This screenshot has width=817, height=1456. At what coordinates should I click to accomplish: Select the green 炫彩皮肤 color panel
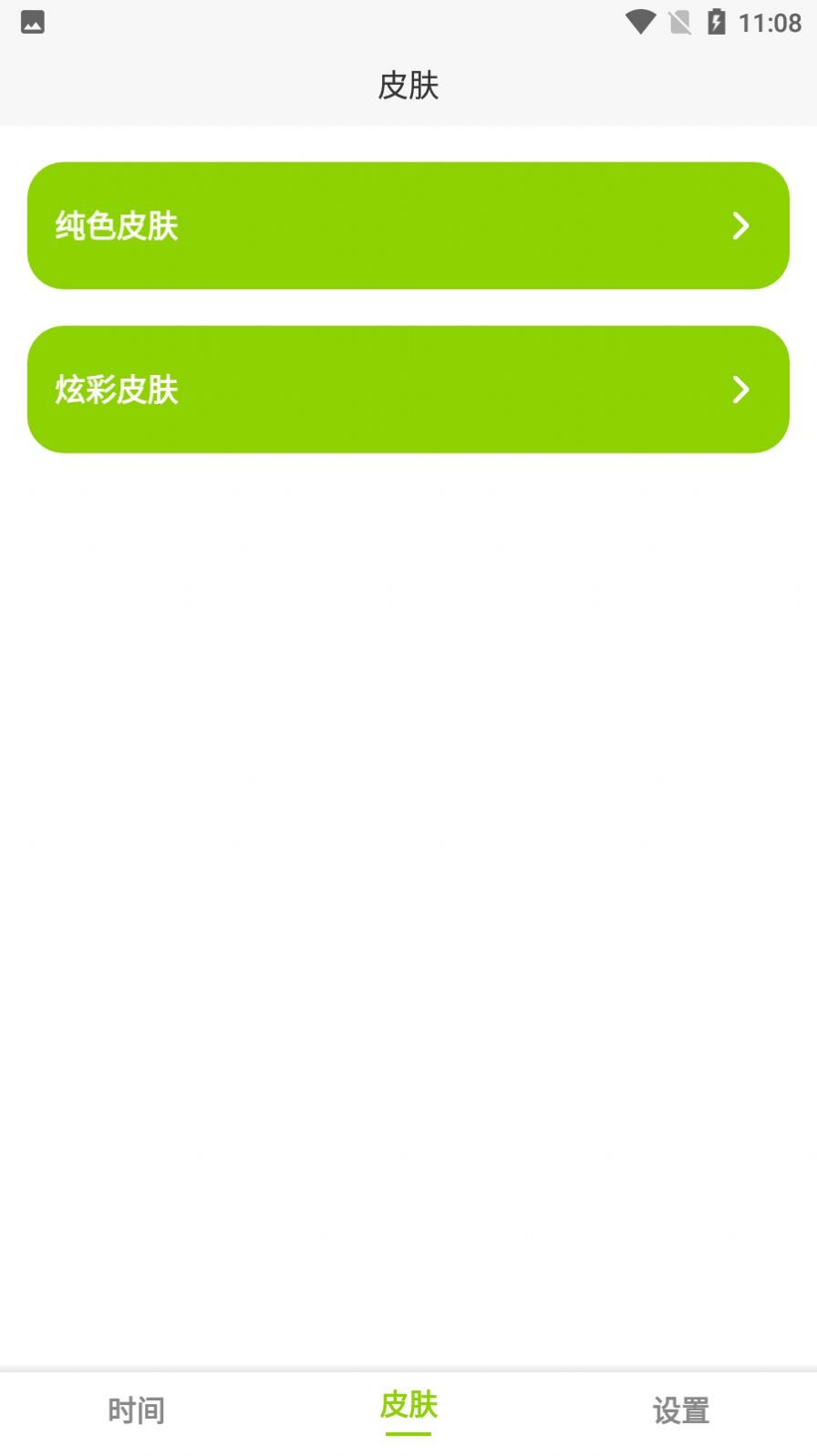pos(408,390)
